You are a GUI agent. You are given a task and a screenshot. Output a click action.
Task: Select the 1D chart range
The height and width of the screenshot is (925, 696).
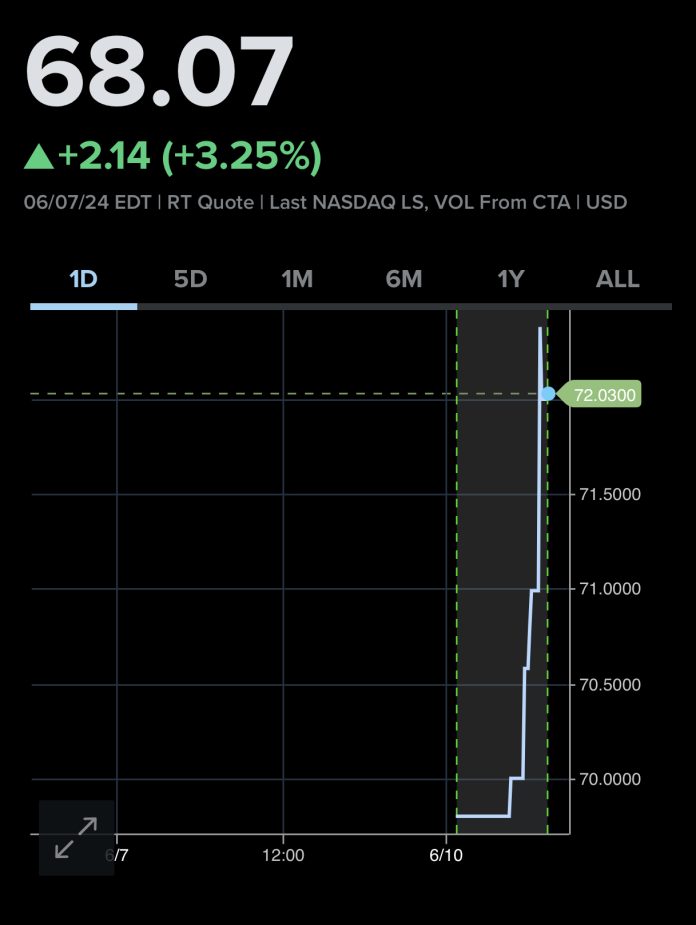pyautogui.click(x=83, y=279)
